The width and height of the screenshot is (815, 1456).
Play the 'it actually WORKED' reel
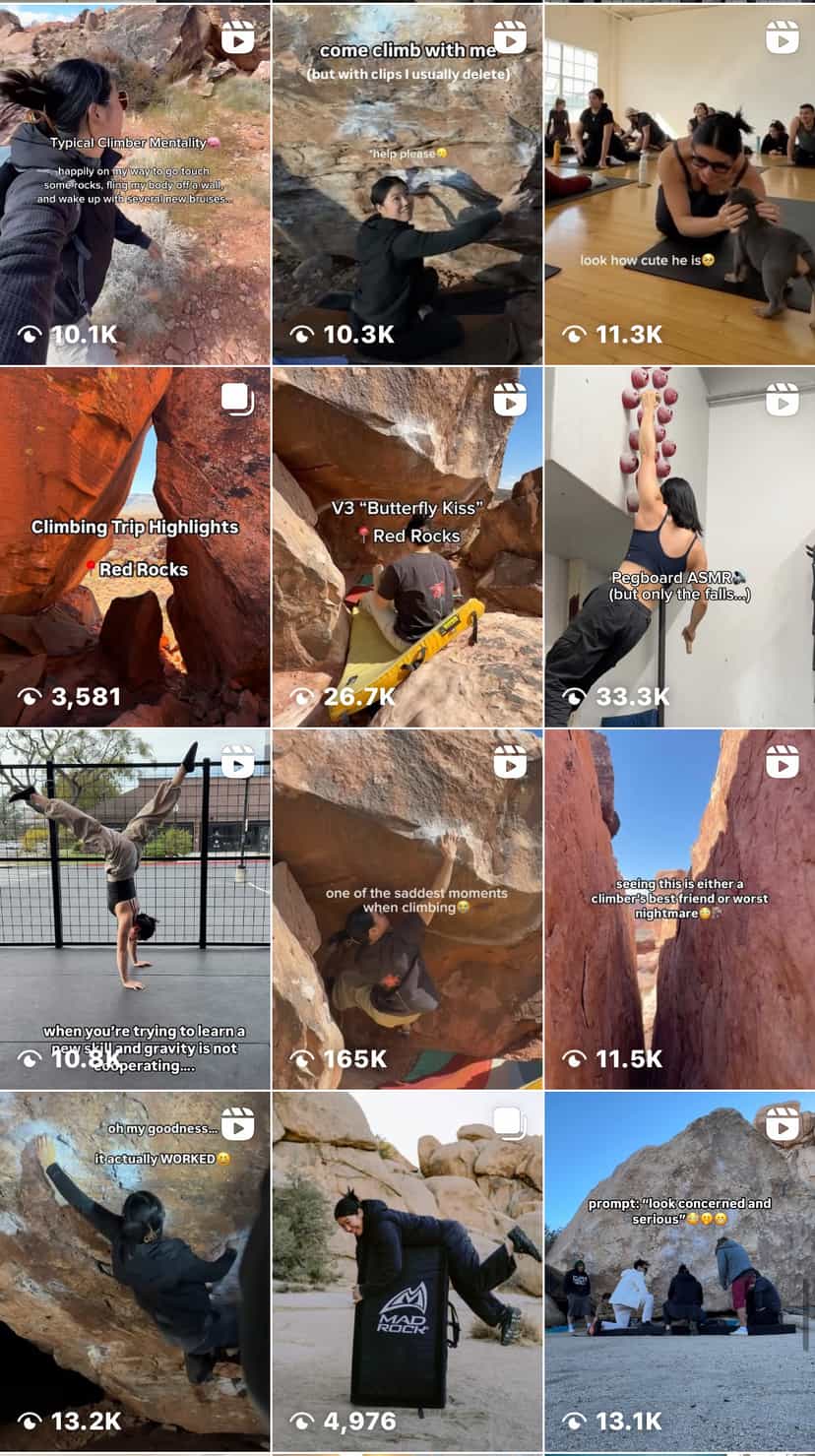click(135, 1271)
